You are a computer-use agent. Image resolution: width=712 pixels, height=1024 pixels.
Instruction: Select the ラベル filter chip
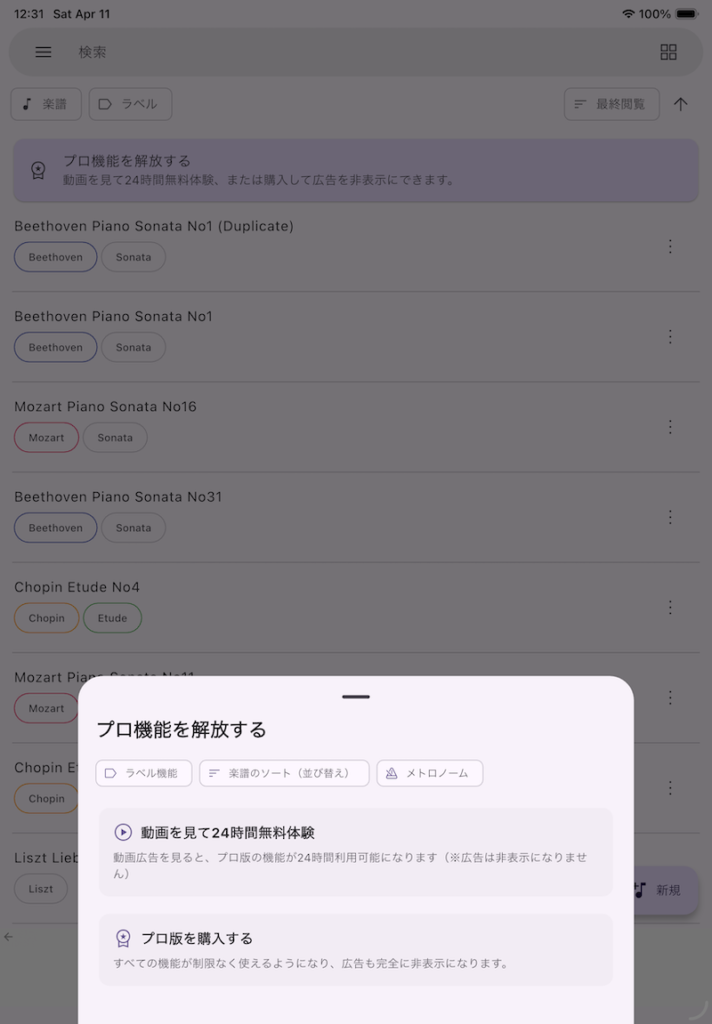[x=130, y=104]
